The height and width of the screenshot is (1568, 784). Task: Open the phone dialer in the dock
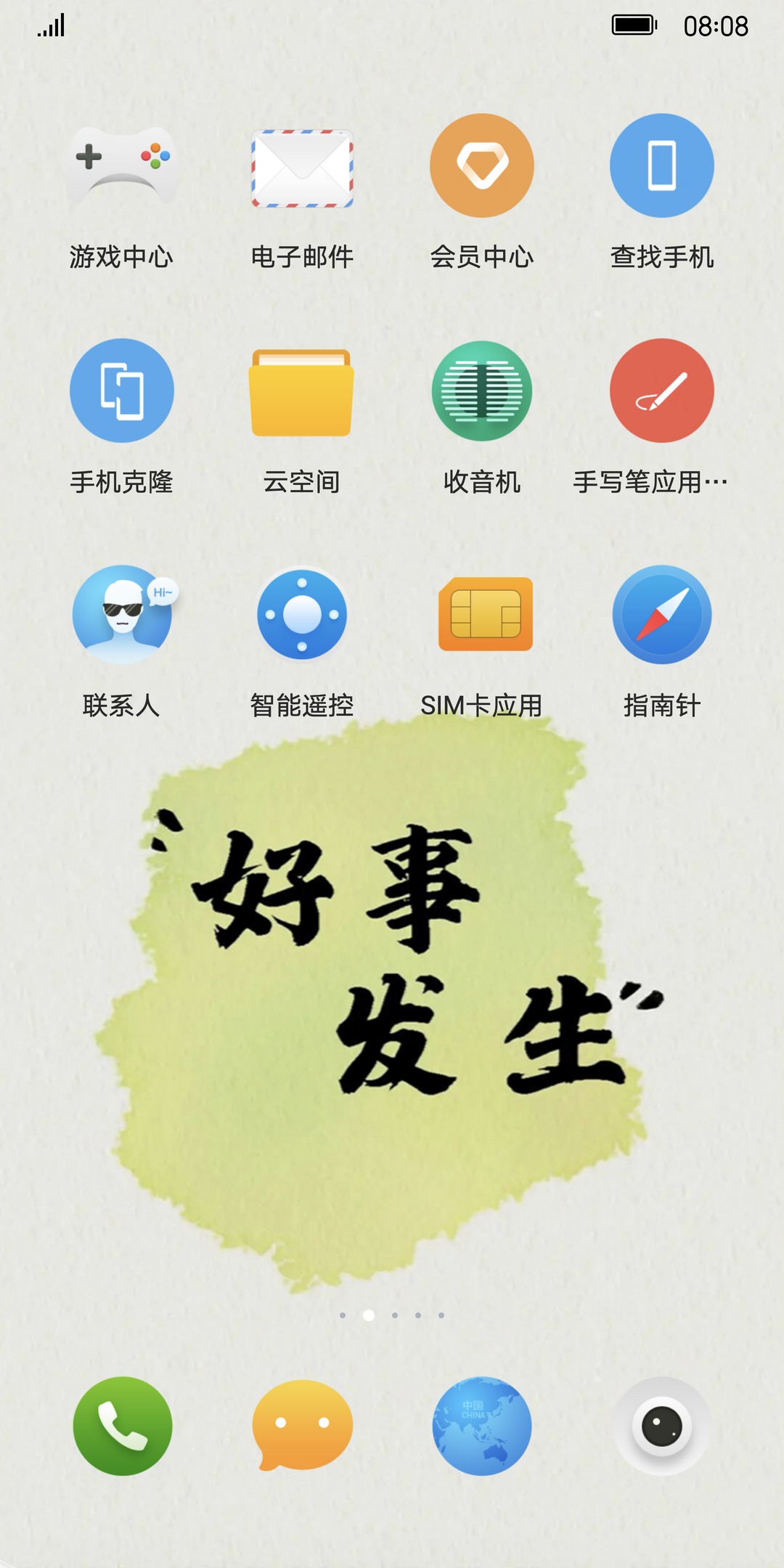click(x=123, y=1426)
